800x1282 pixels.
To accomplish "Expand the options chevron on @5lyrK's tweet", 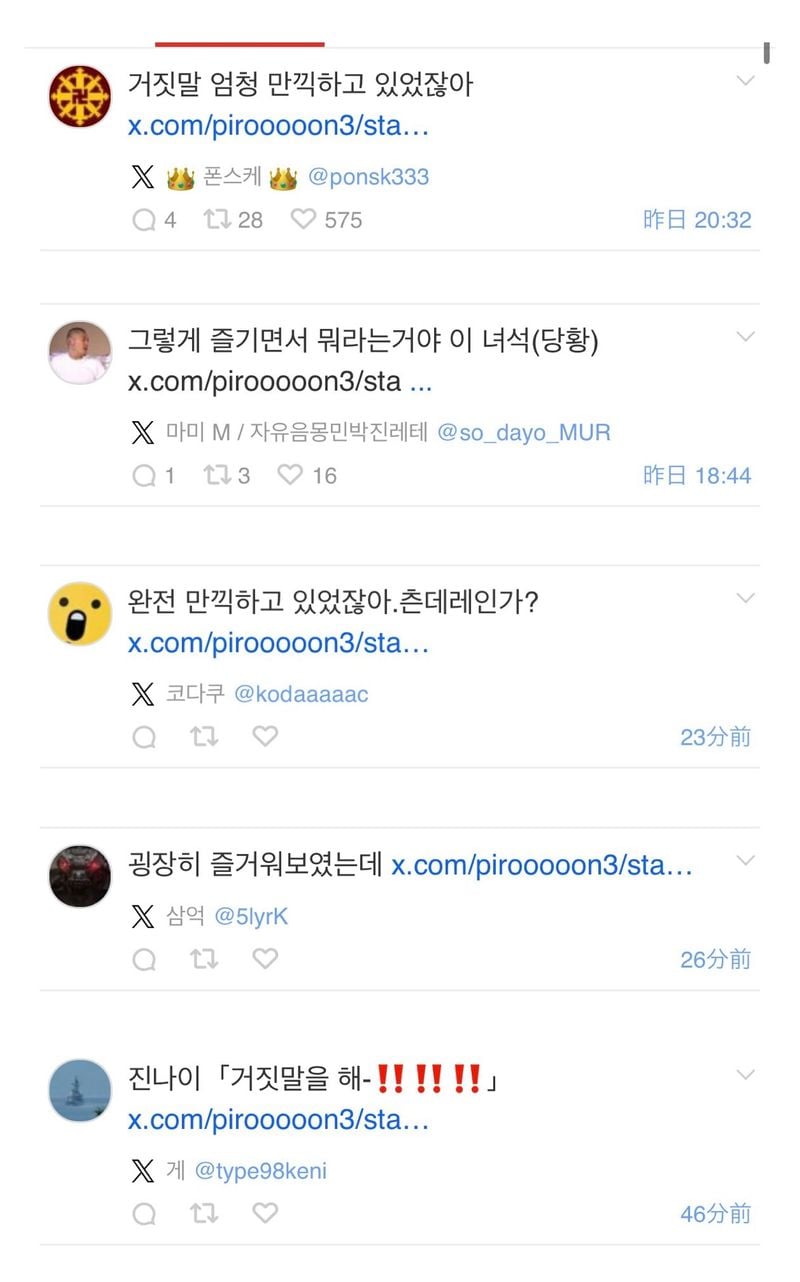I will (745, 860).
